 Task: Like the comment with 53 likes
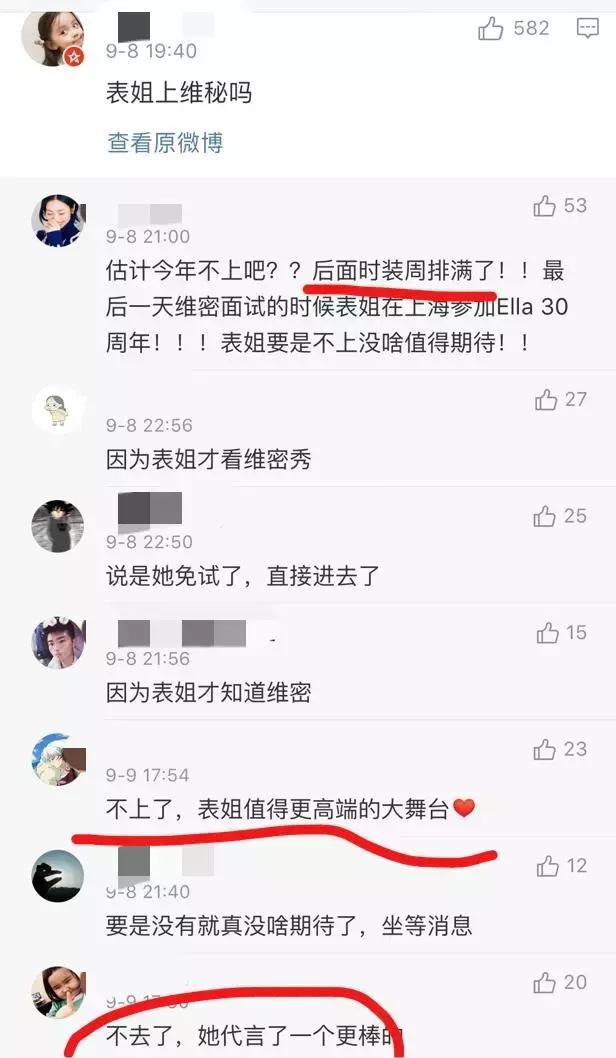(x=545, y=206)
